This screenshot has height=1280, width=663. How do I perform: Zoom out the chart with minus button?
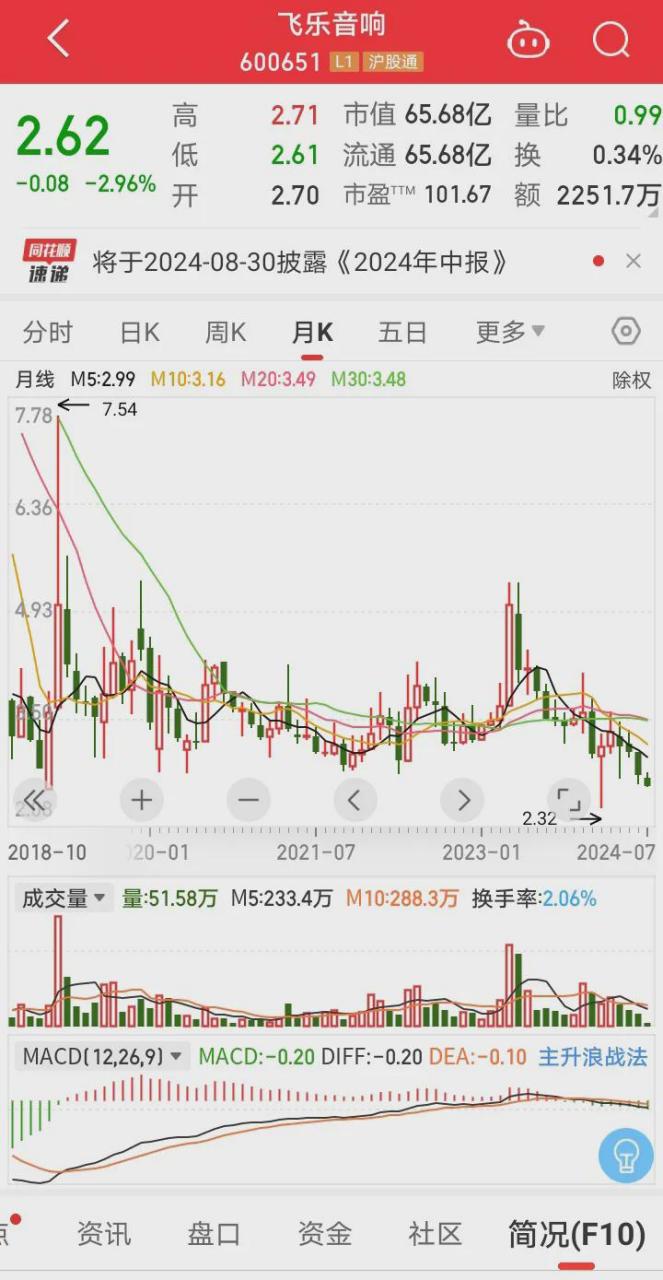coord(248,799)
